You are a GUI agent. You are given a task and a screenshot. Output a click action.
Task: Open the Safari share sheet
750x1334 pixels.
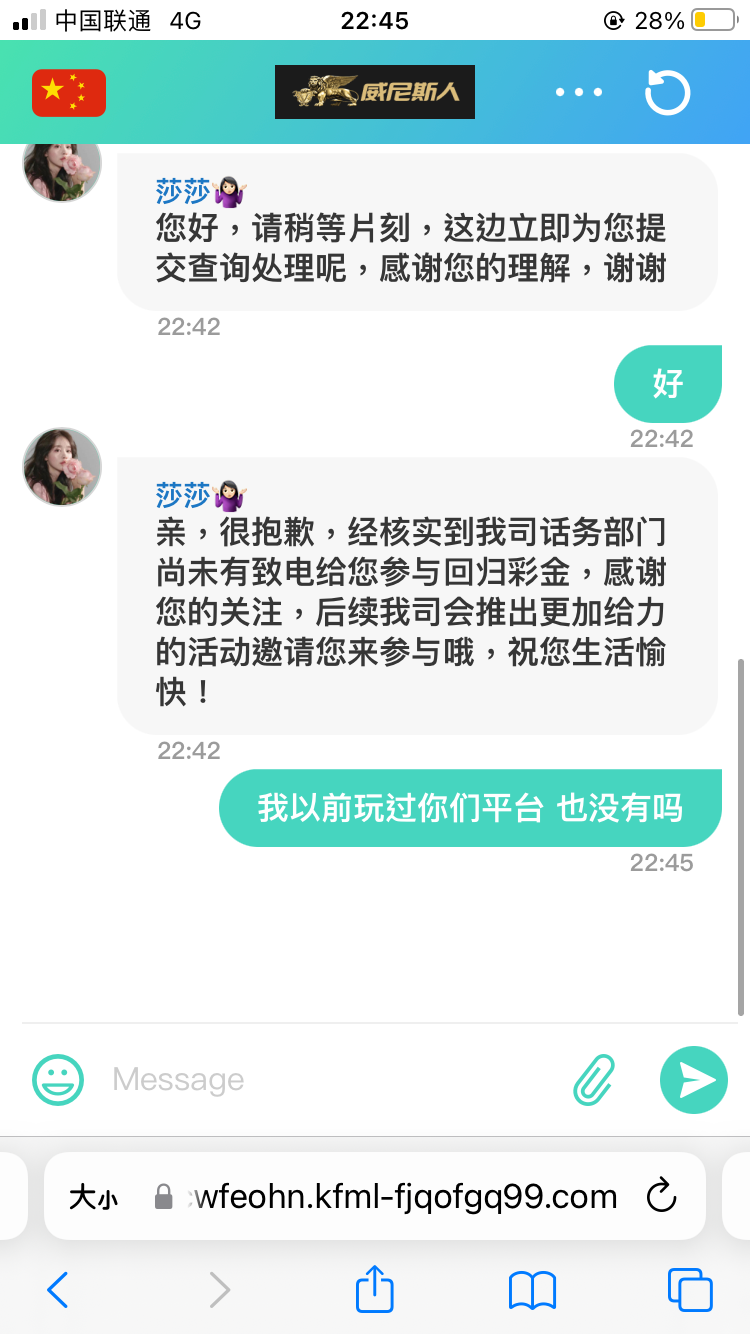click(375, 1289)
